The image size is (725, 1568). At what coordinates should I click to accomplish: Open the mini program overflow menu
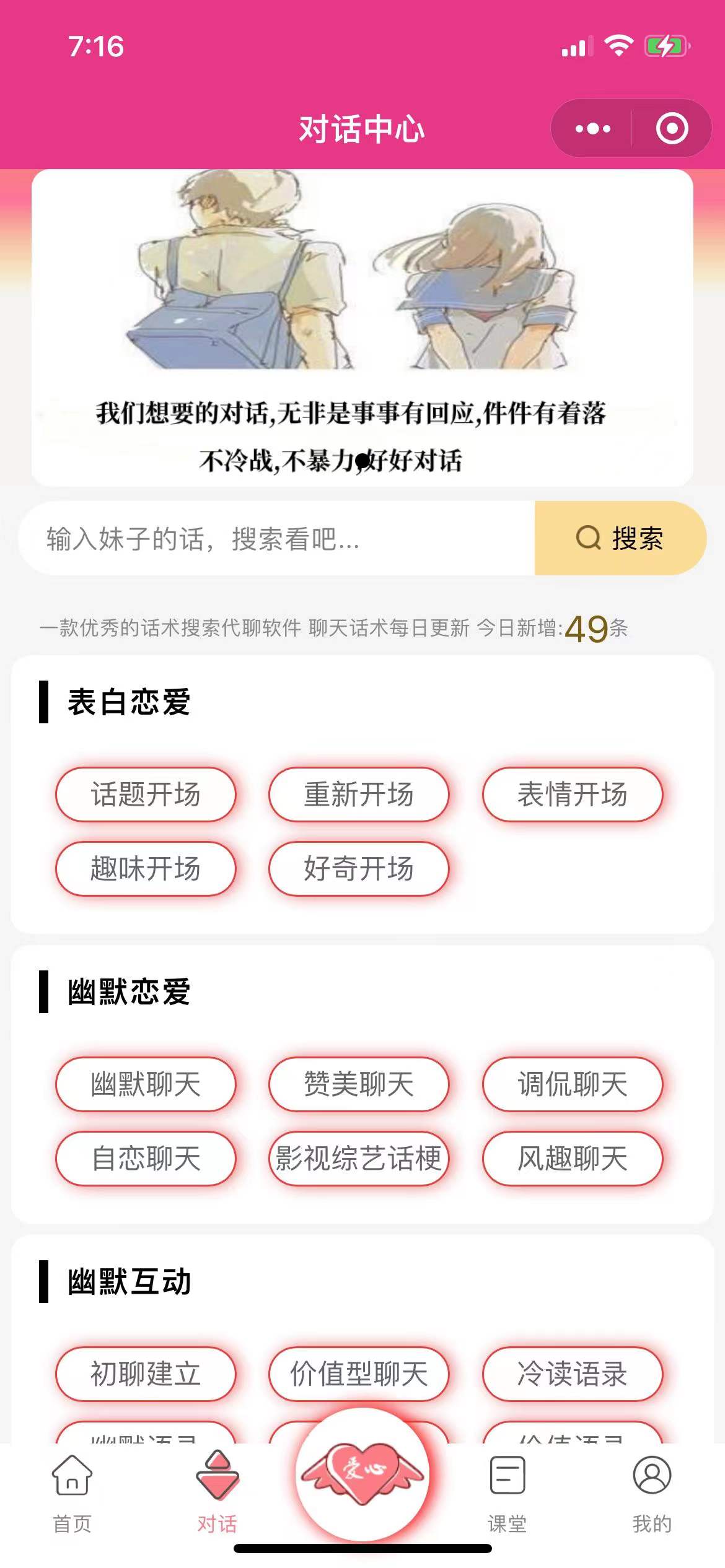click(x=592, y=129)
